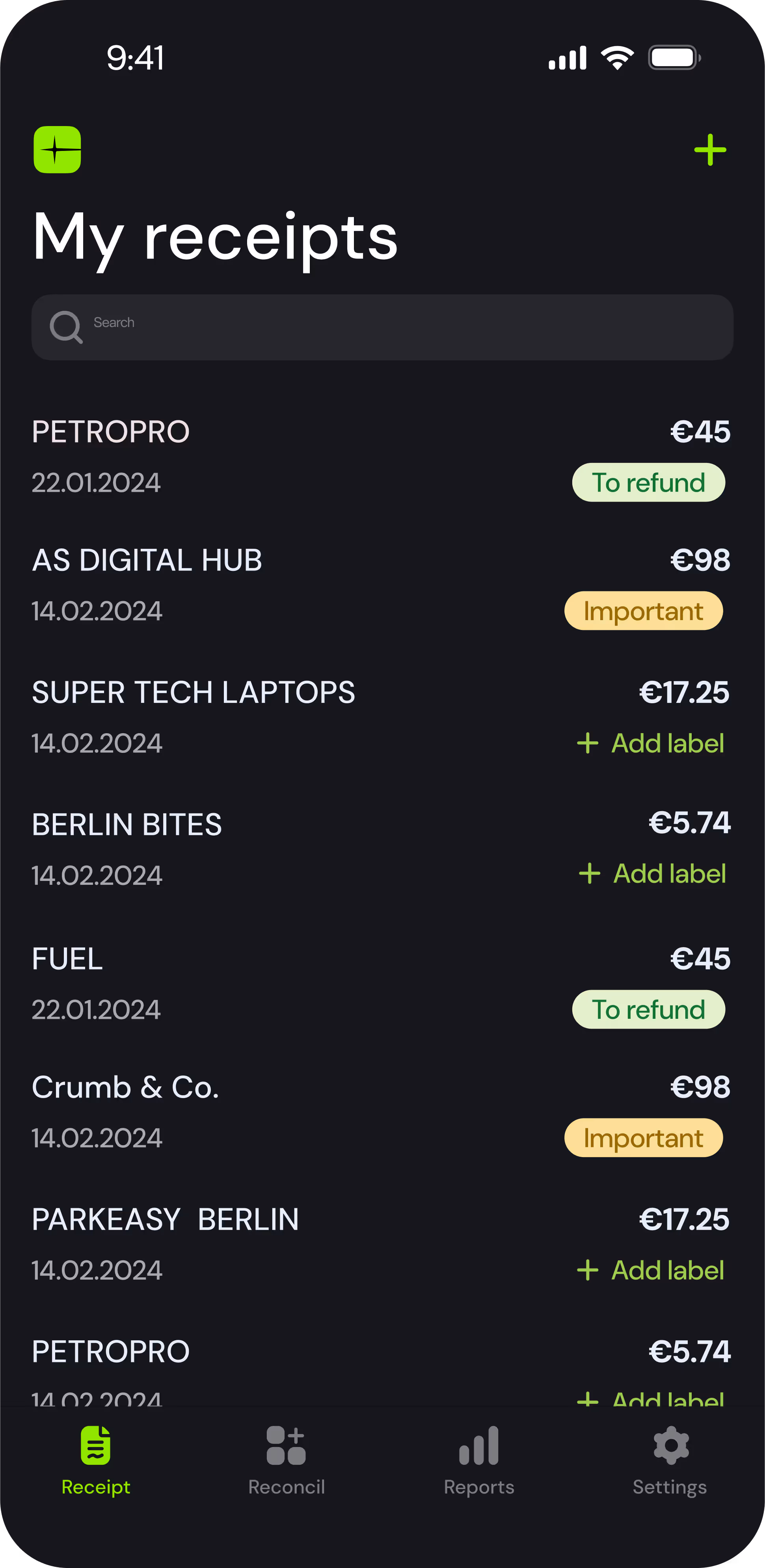
Task: Open the BERLIN BITES receipt
Action: pyautogui.click(x=382, y=849)
